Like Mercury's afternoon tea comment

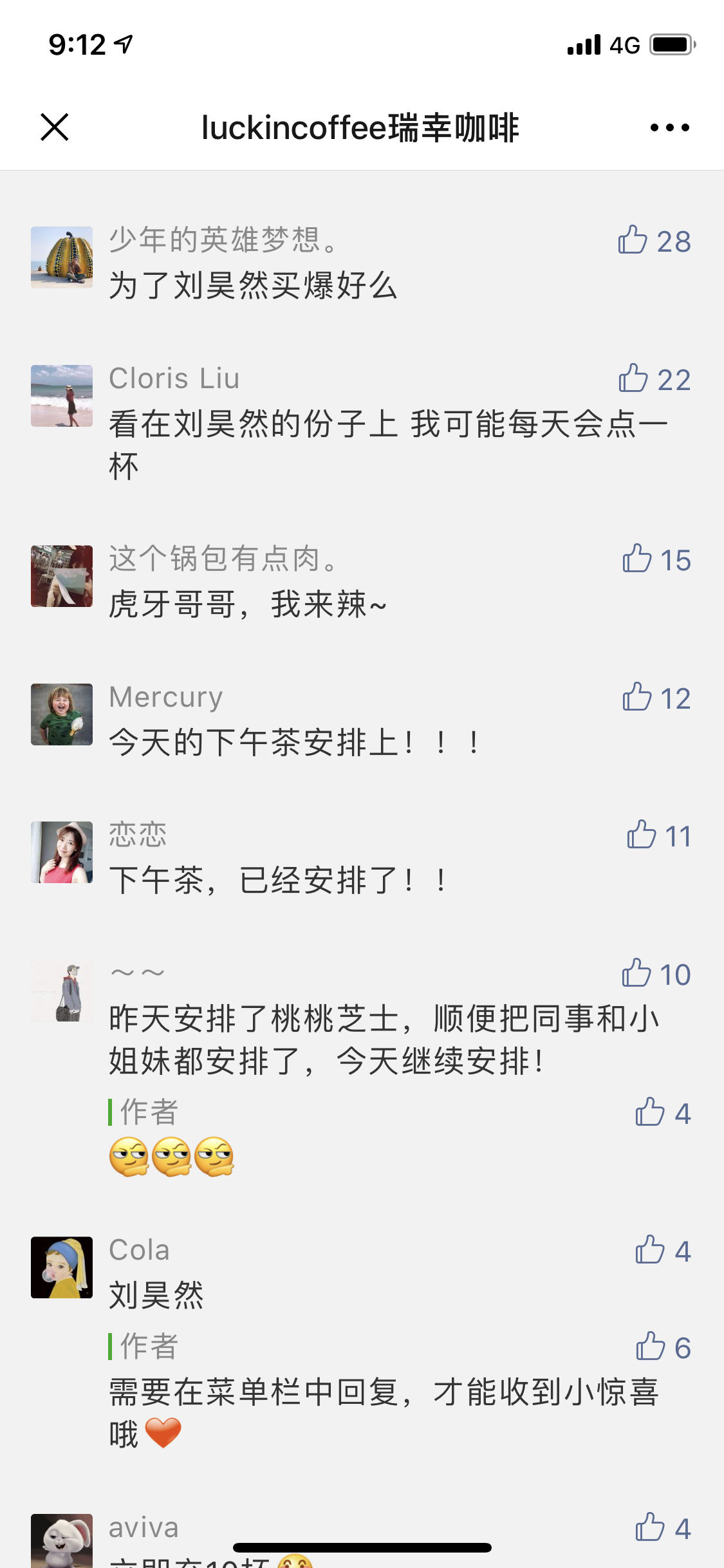[656, 698]
